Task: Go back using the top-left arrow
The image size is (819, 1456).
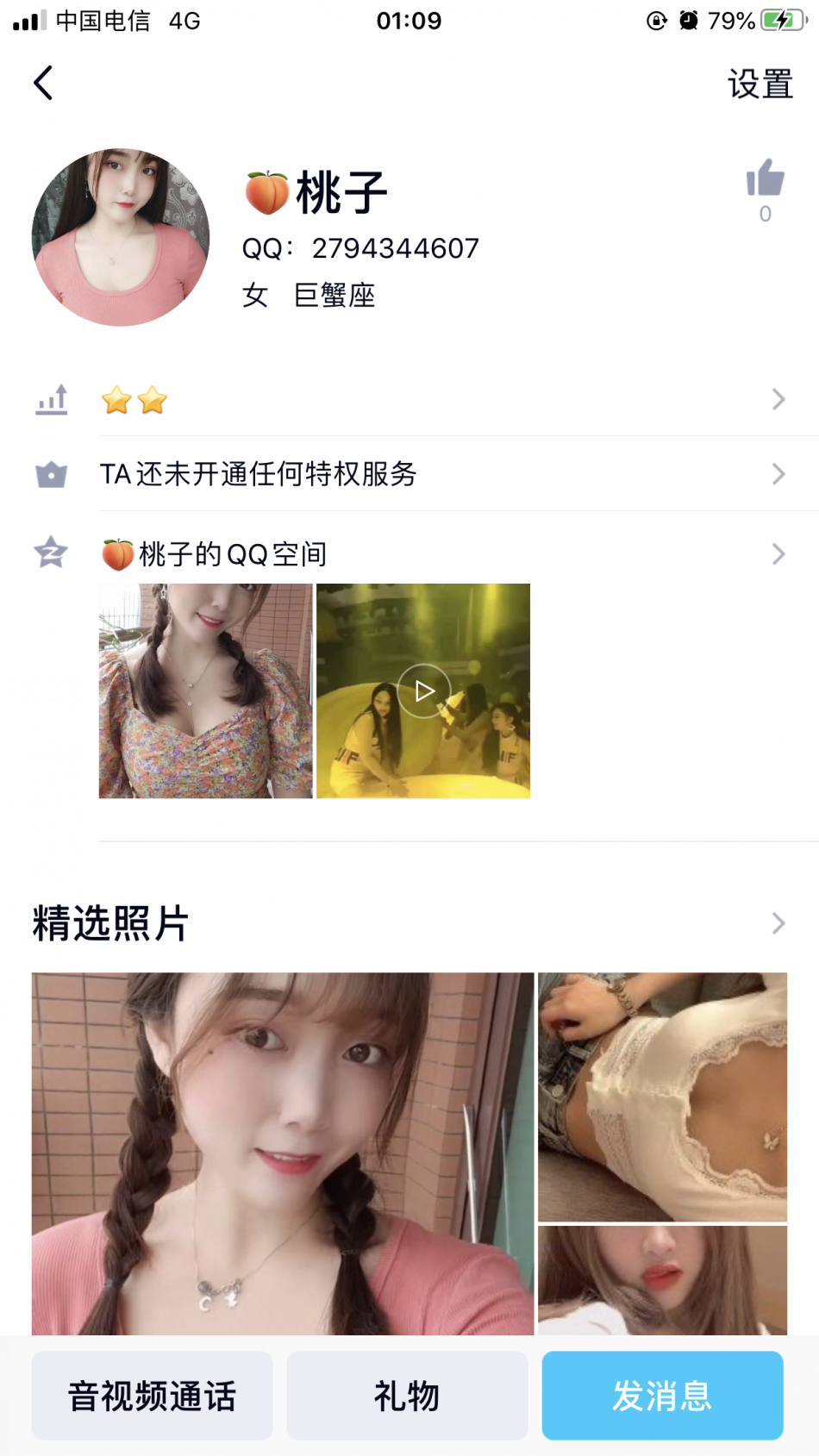Action: [x=43, y=84]
